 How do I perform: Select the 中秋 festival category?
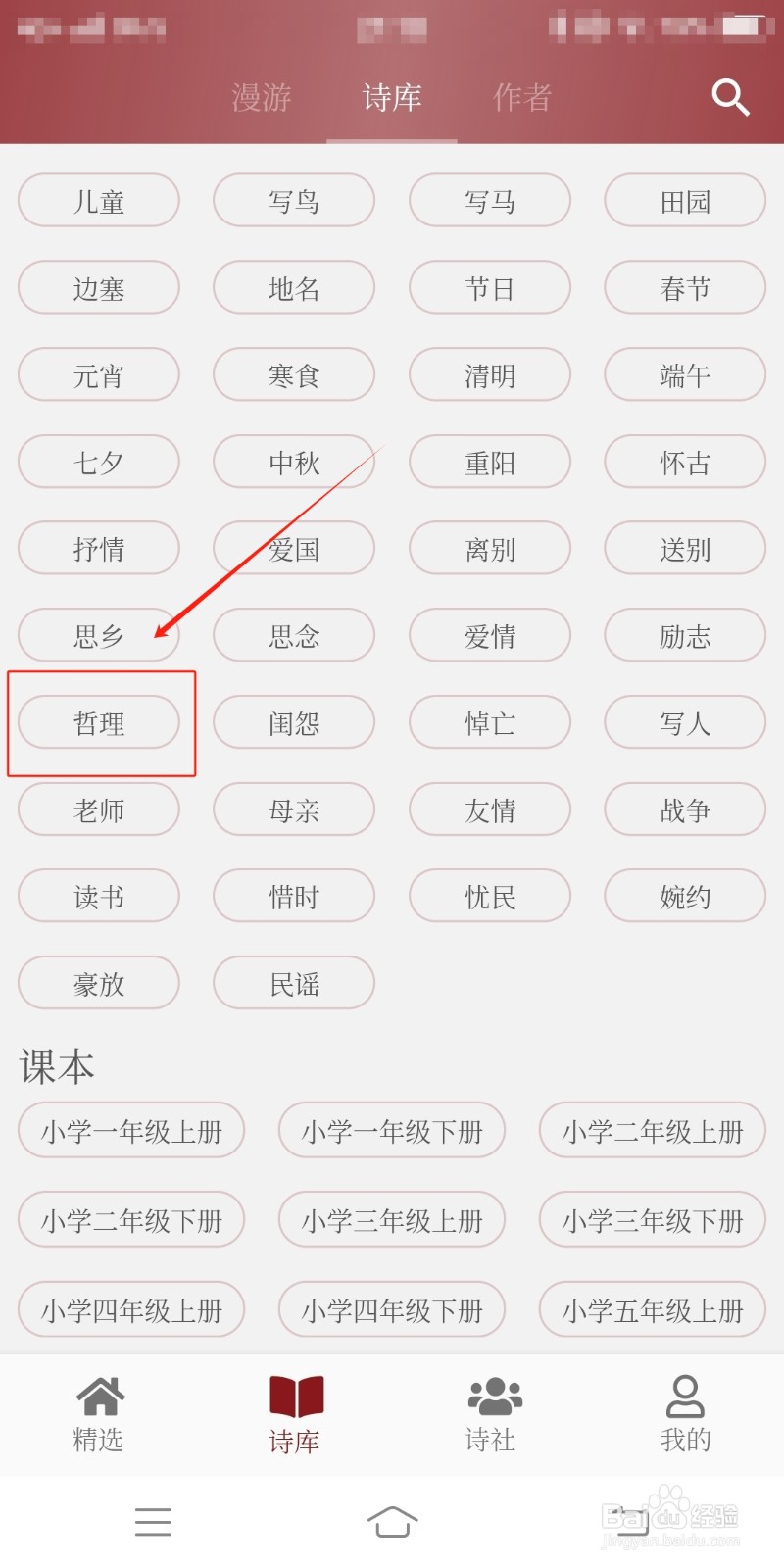294,462
